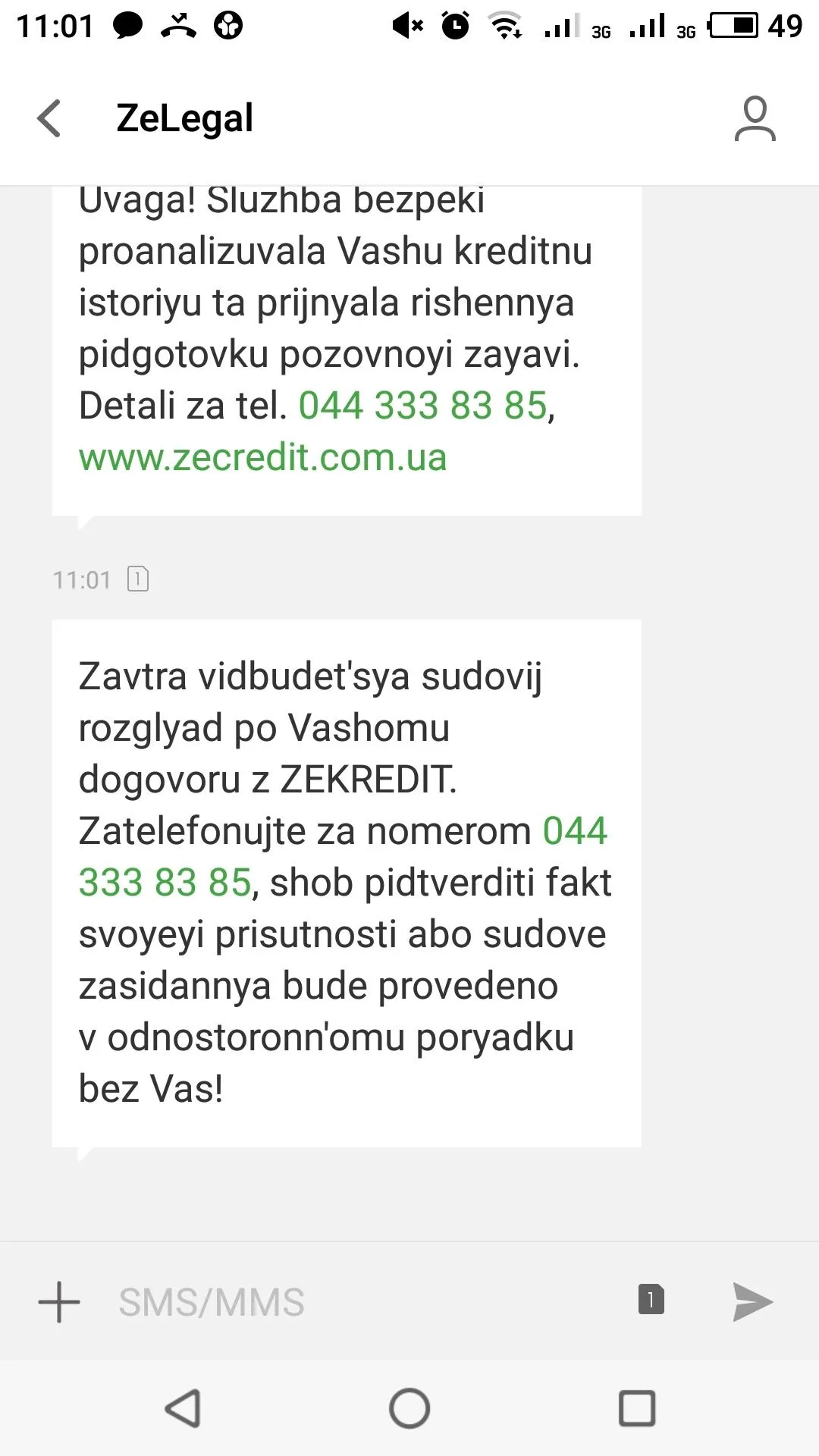Tap the muted volume icon in status bar

[x=406, y=25]
